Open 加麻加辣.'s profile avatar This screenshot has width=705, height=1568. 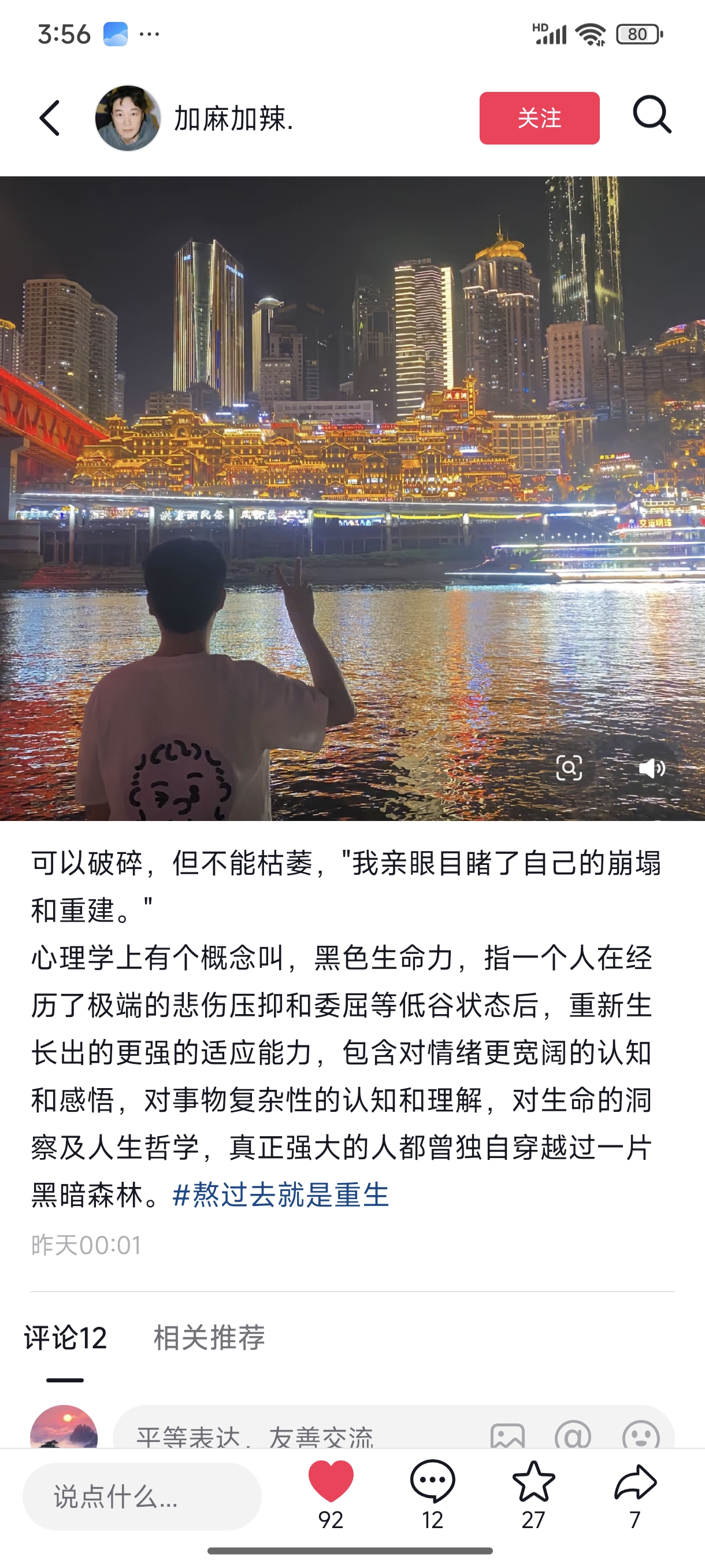tap(128, 118)
